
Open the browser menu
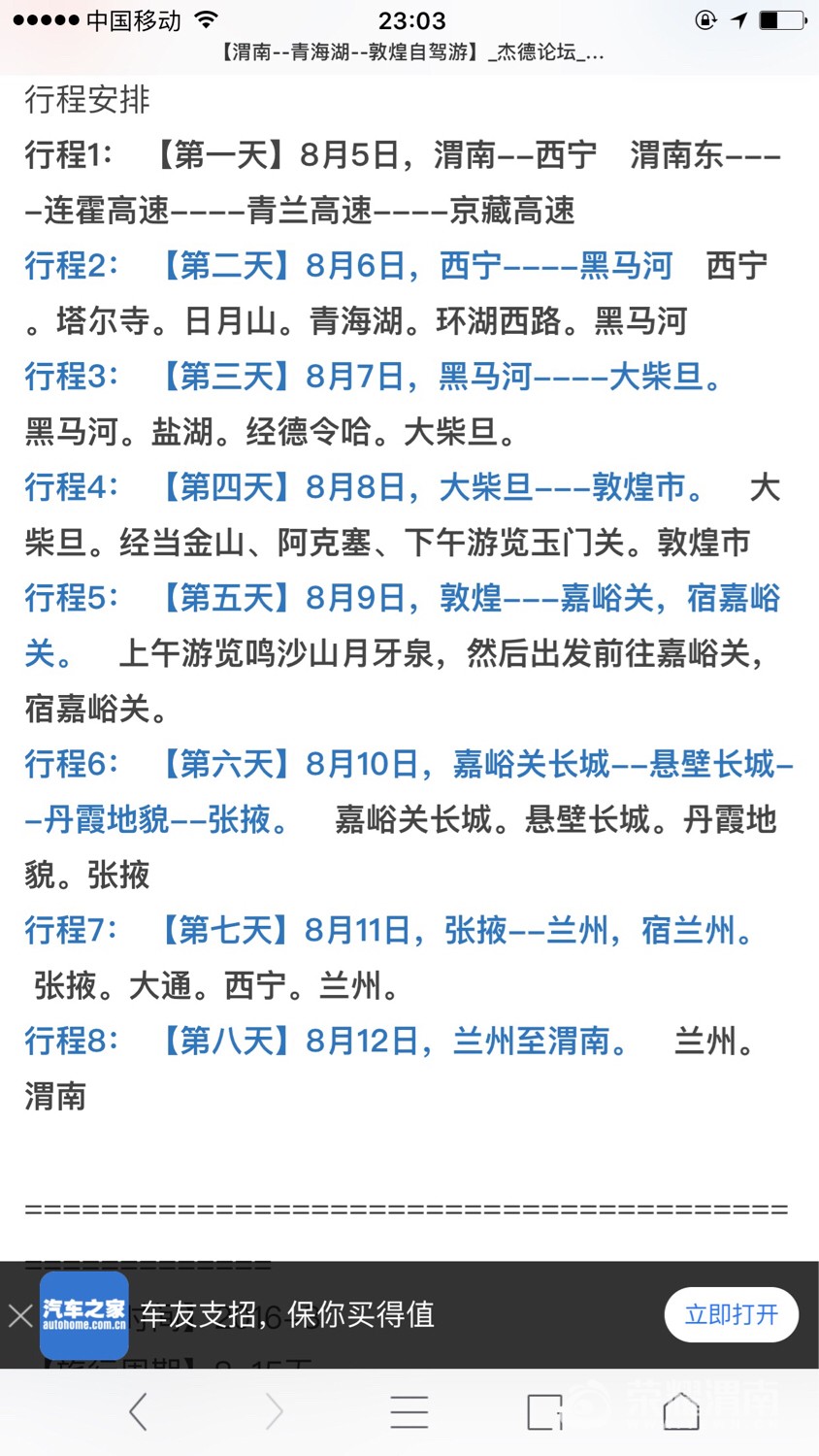click(x=409, y=1411)
